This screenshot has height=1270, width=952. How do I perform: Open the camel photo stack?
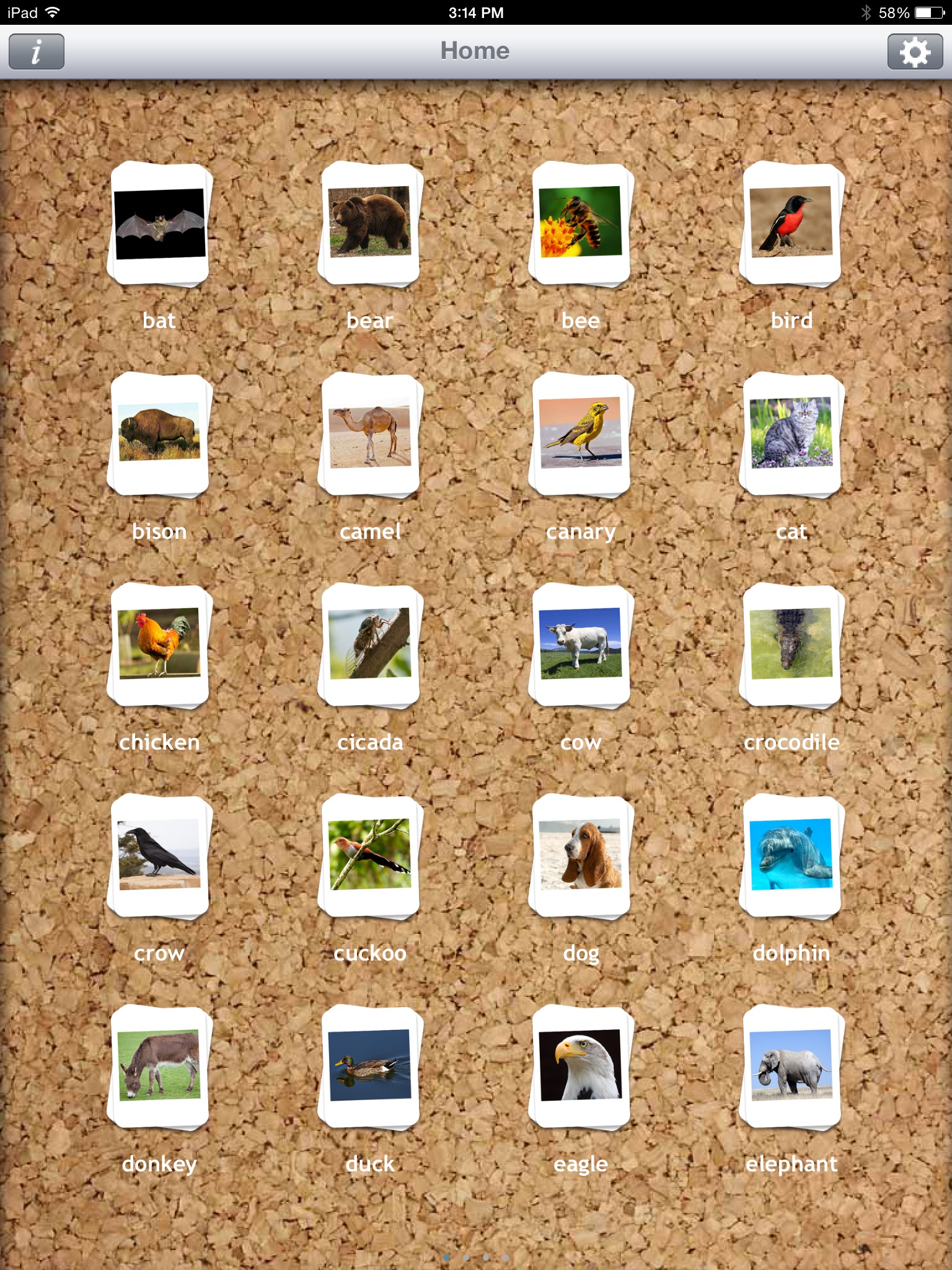coord(370,434)
